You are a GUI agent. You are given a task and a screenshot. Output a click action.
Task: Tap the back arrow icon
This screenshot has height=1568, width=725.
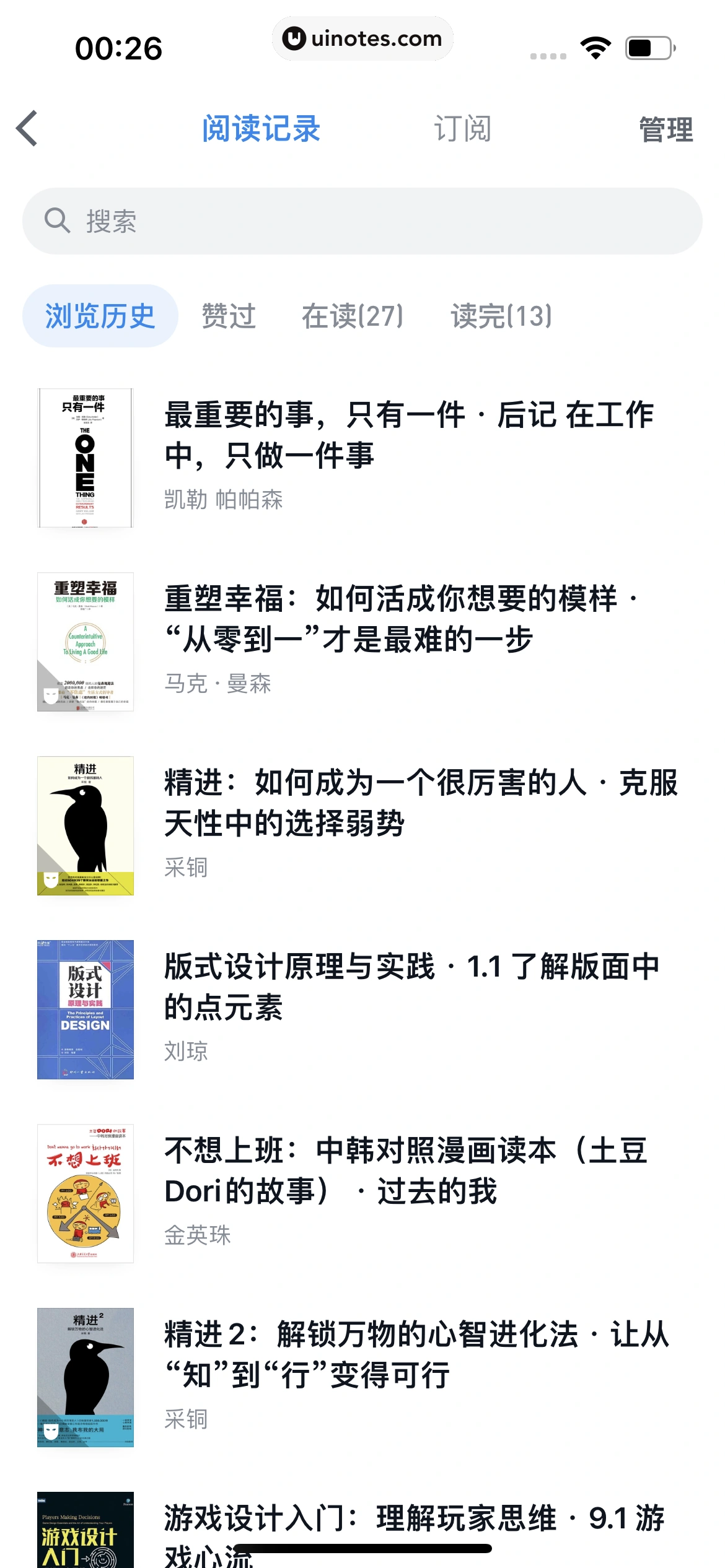pos(26,129)
